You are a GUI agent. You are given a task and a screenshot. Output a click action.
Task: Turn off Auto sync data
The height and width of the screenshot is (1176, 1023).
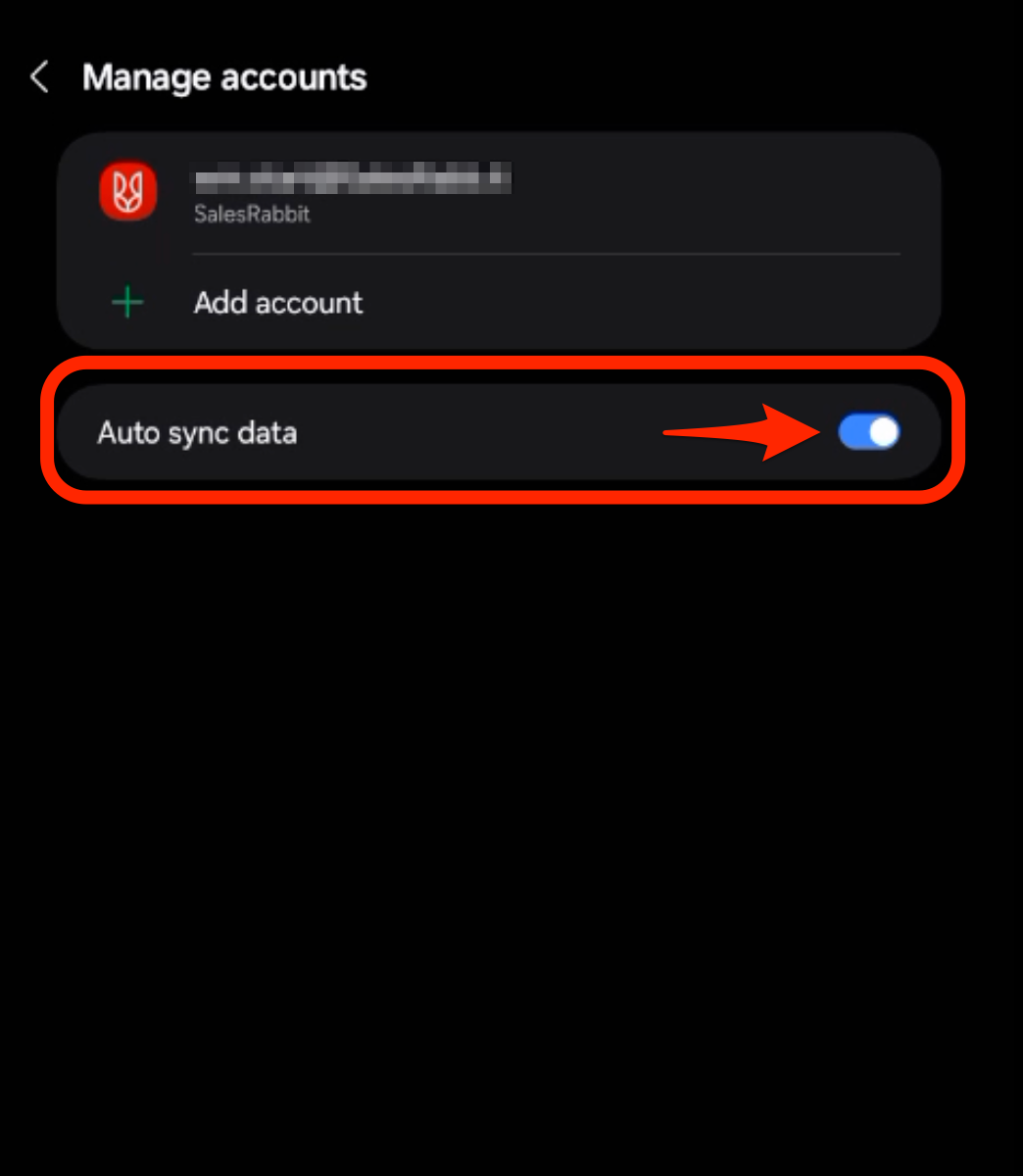868,432
